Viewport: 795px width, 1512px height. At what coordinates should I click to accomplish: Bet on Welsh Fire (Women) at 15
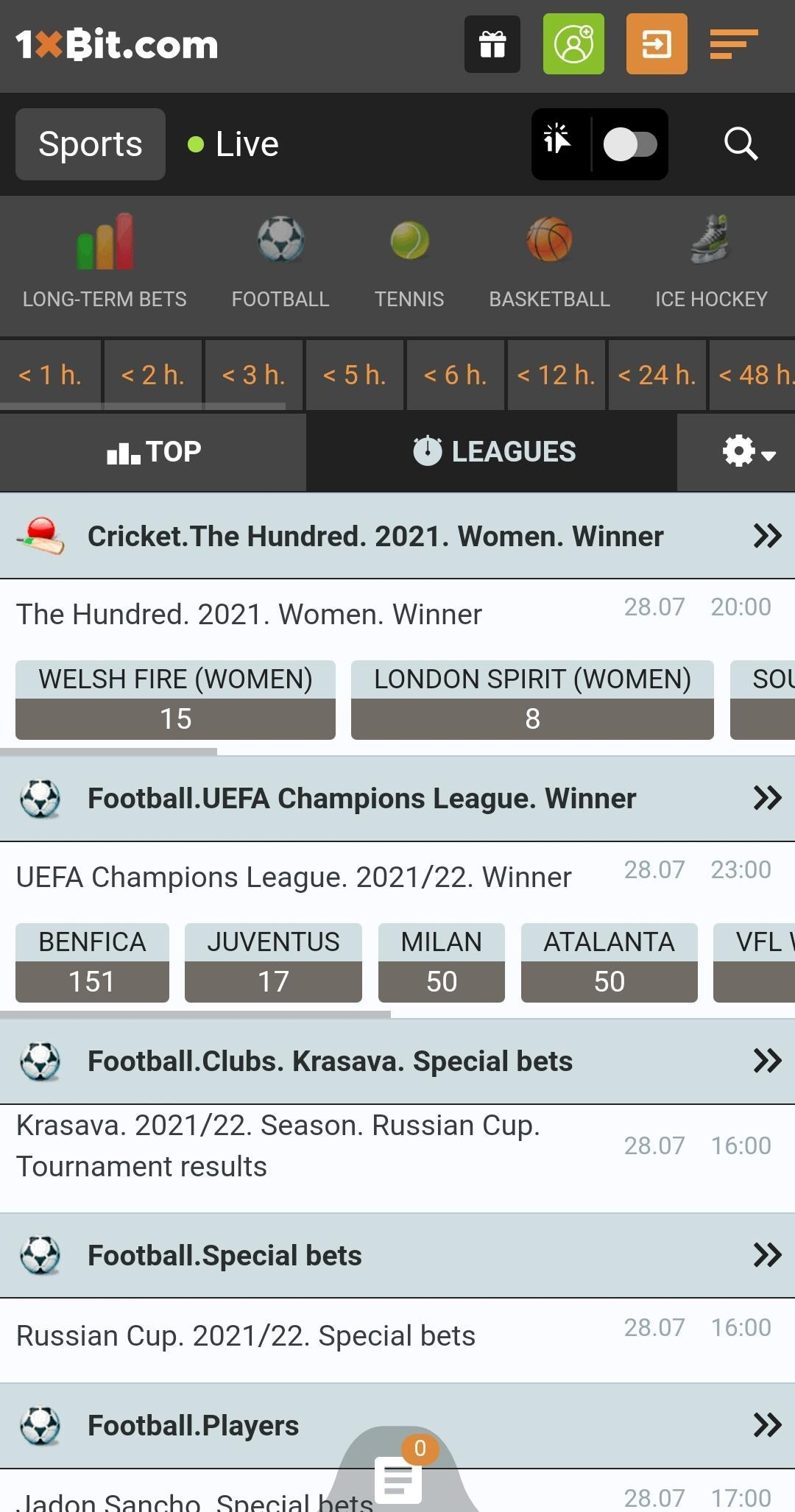point(175,700)
